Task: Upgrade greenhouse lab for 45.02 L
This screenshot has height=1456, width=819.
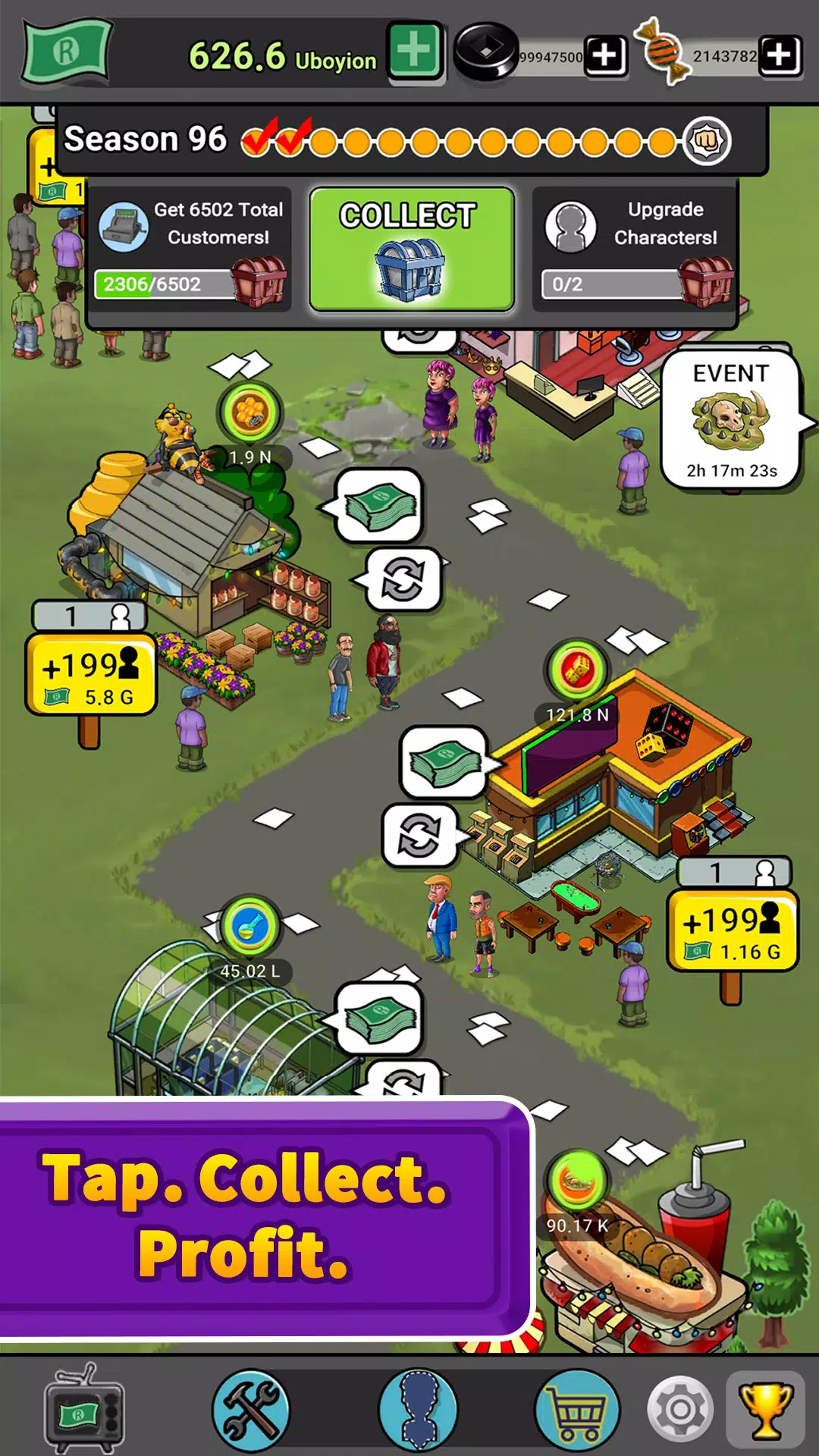Action: pos(249,927)
